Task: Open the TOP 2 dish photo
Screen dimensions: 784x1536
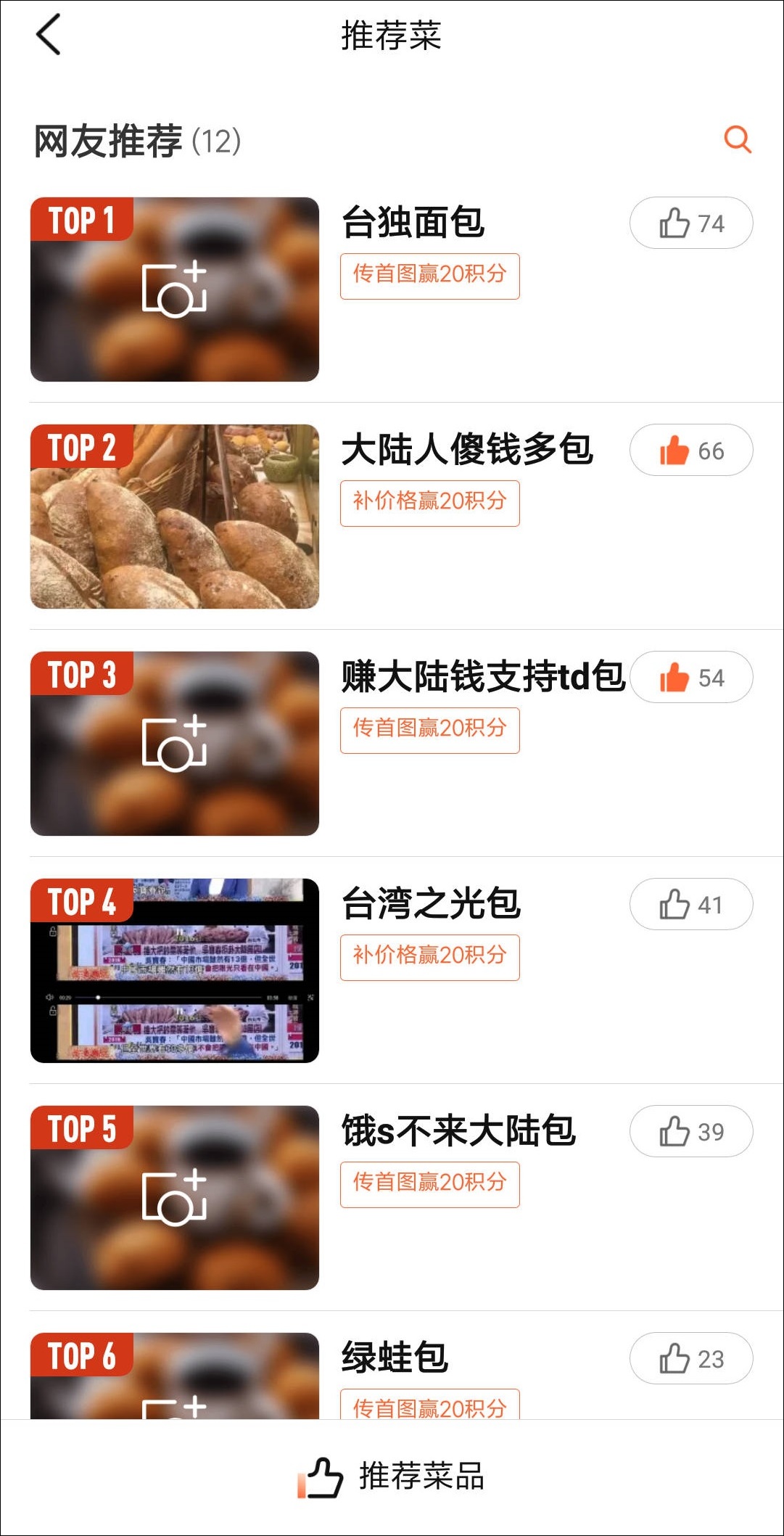Action: pyautogui.click(x=175, y=517)
